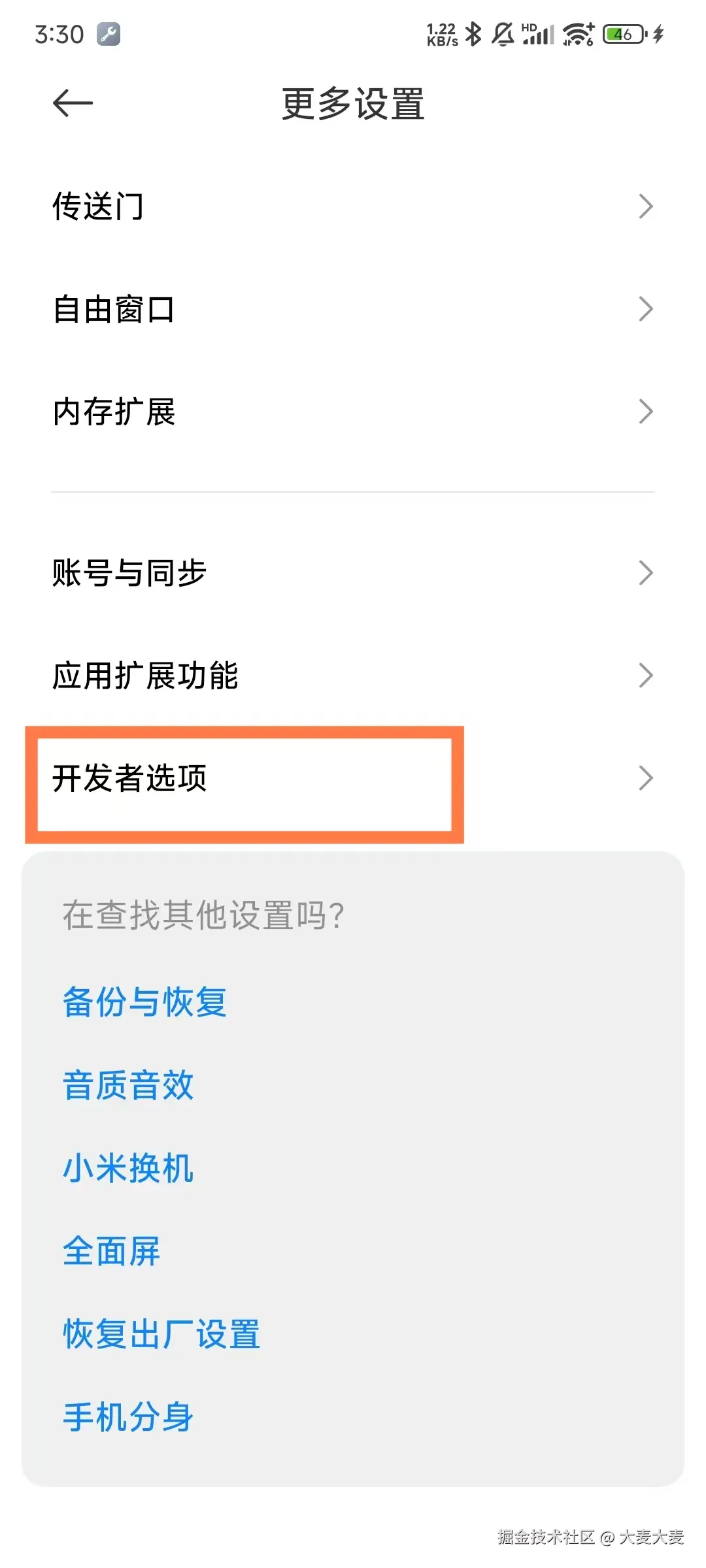This screenshot has width=706, height=1568.
Task: Go to 音质音效 settings
Action: point(128,1085)
